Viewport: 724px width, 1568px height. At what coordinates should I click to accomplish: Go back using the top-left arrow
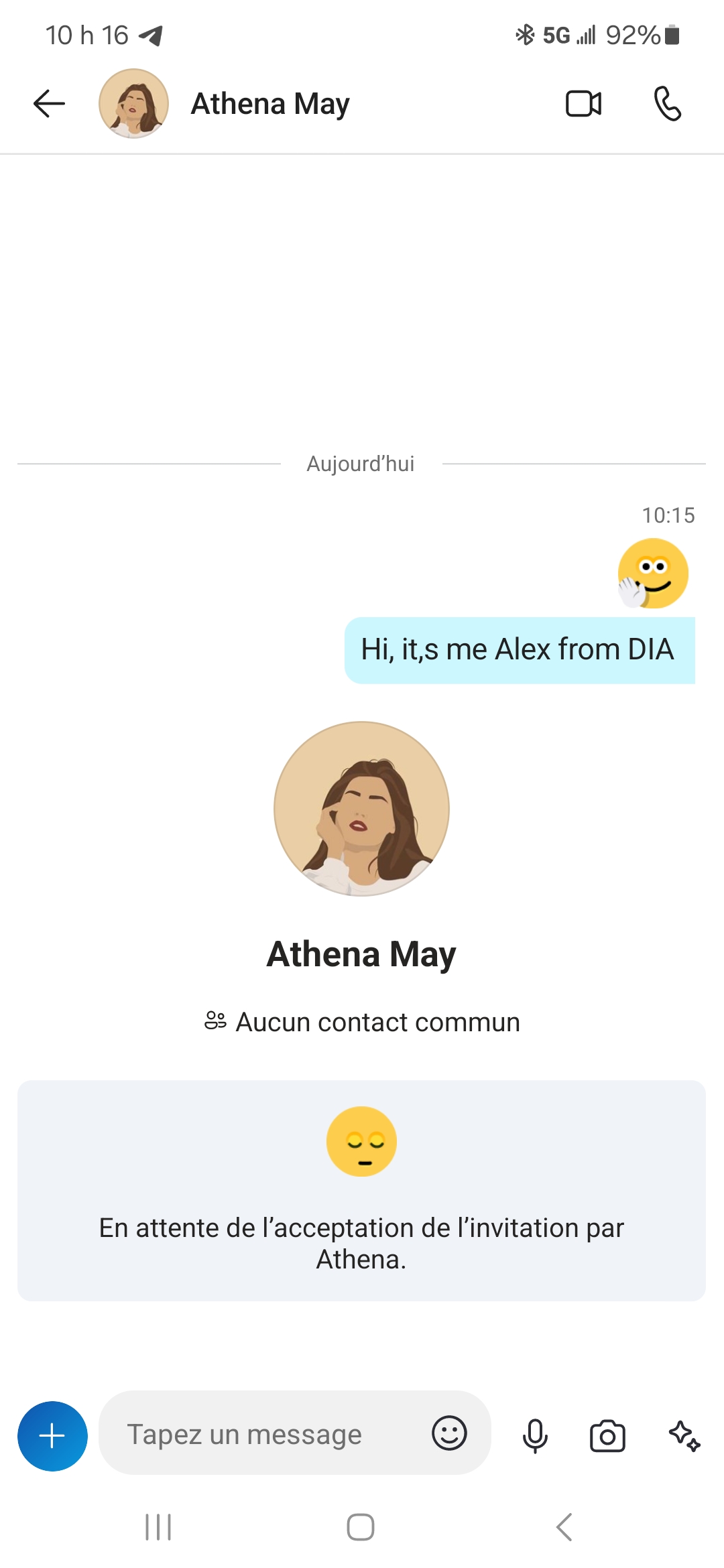point(49,104)
